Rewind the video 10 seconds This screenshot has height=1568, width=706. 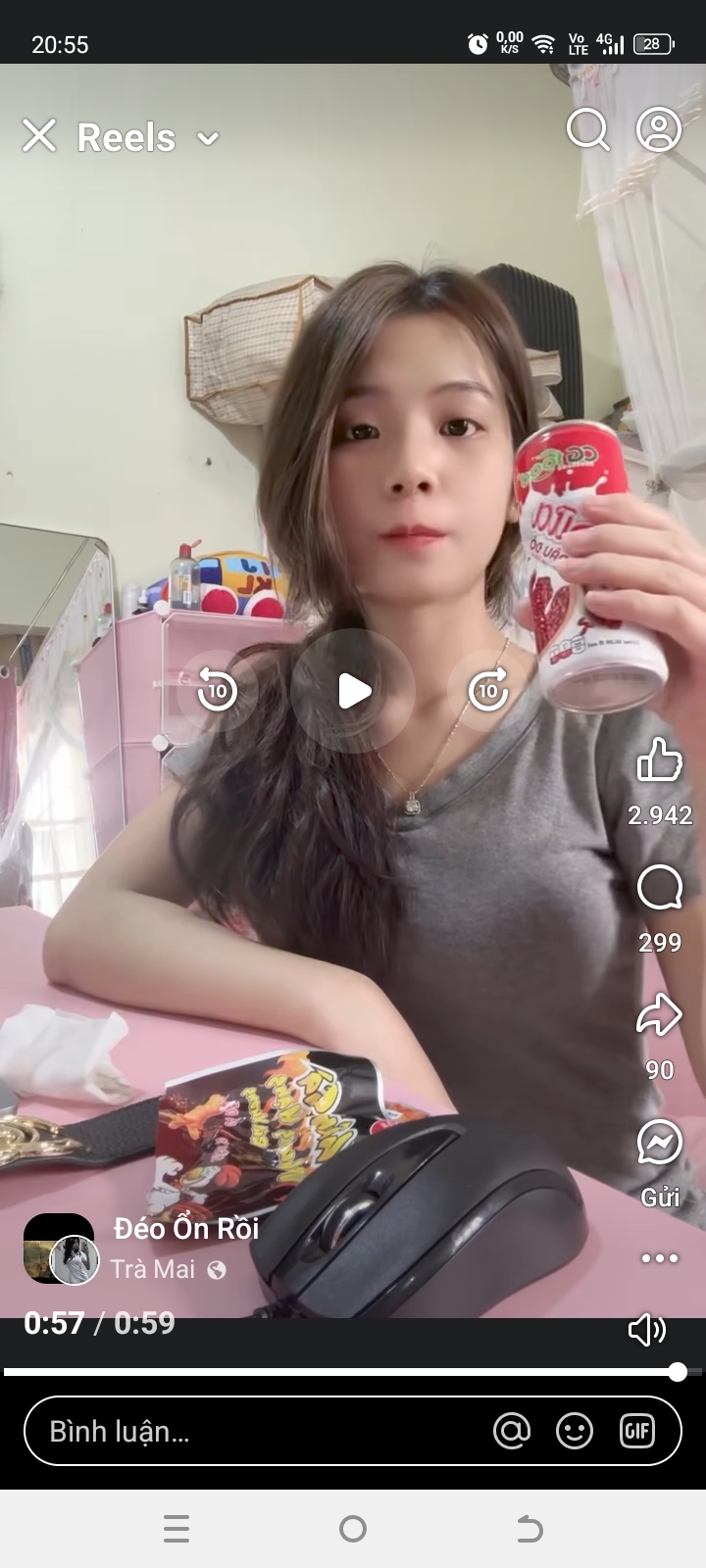(217, 691)
